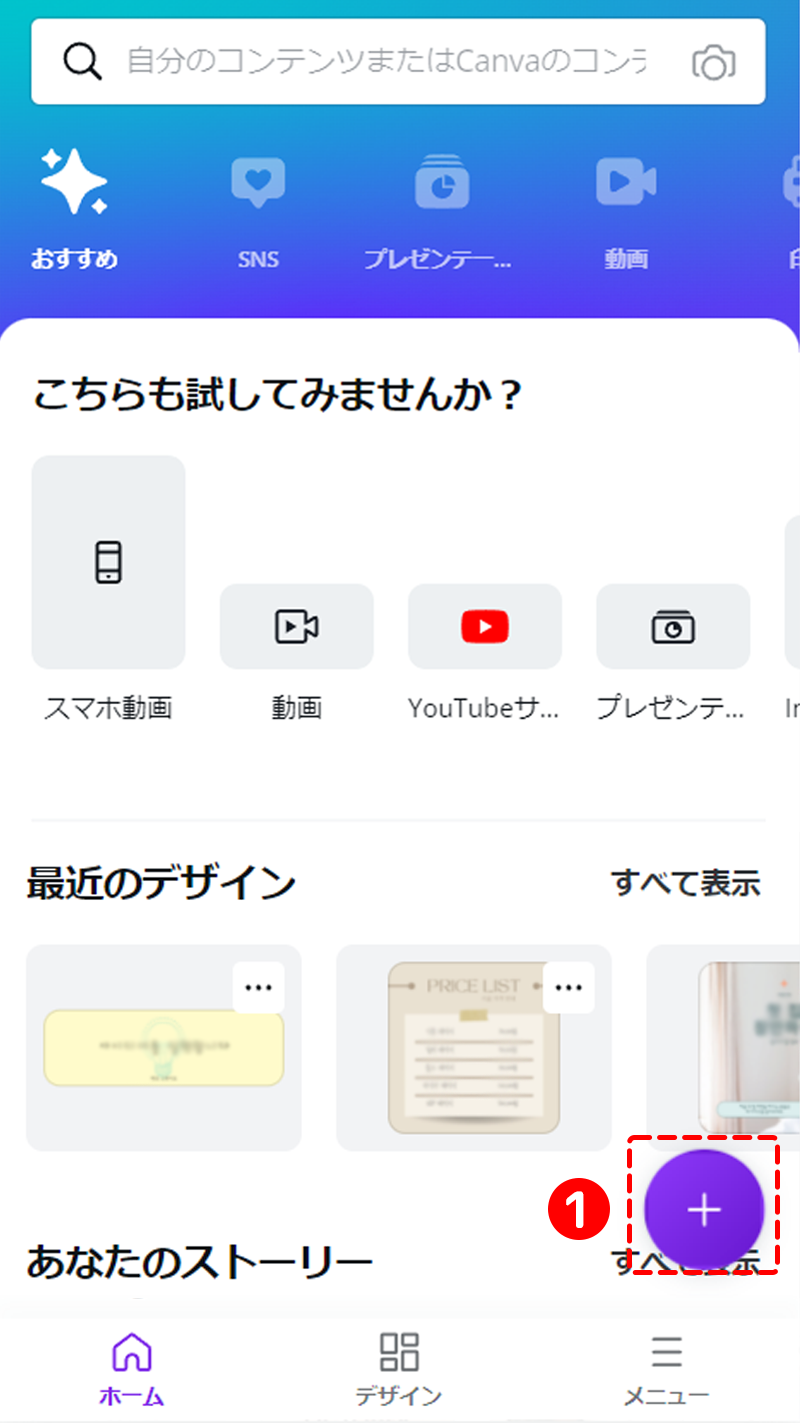Open the camera icon in search bar
This screenshot has height=1423, width=800.
click(x=713, y=63)
